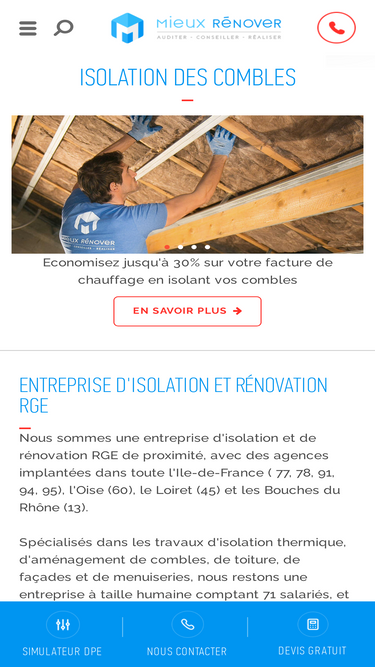Open the Mieux Rénover logo homepage link
The image size is (375, 667).
coord(196,28)
